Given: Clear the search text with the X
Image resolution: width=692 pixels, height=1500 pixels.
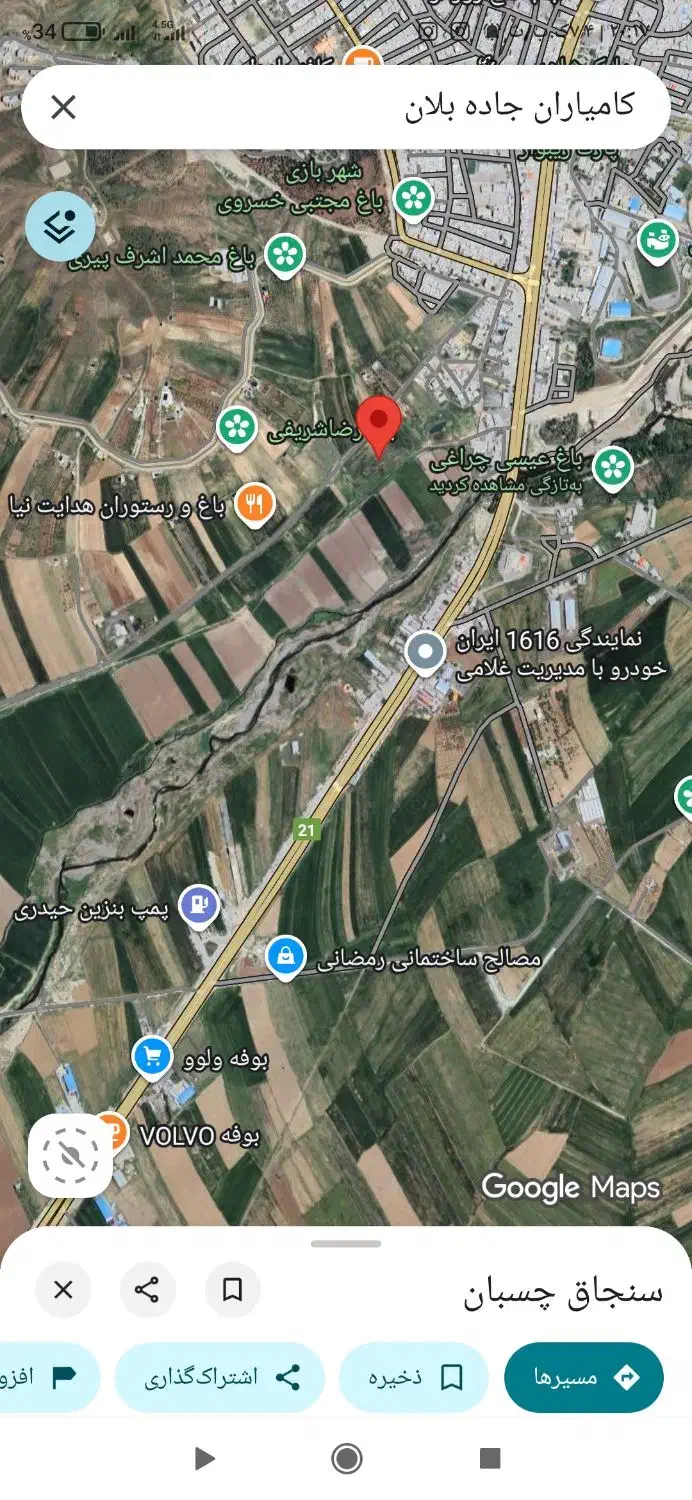Looking at the screenshot, I should click(x=63, y=108).
